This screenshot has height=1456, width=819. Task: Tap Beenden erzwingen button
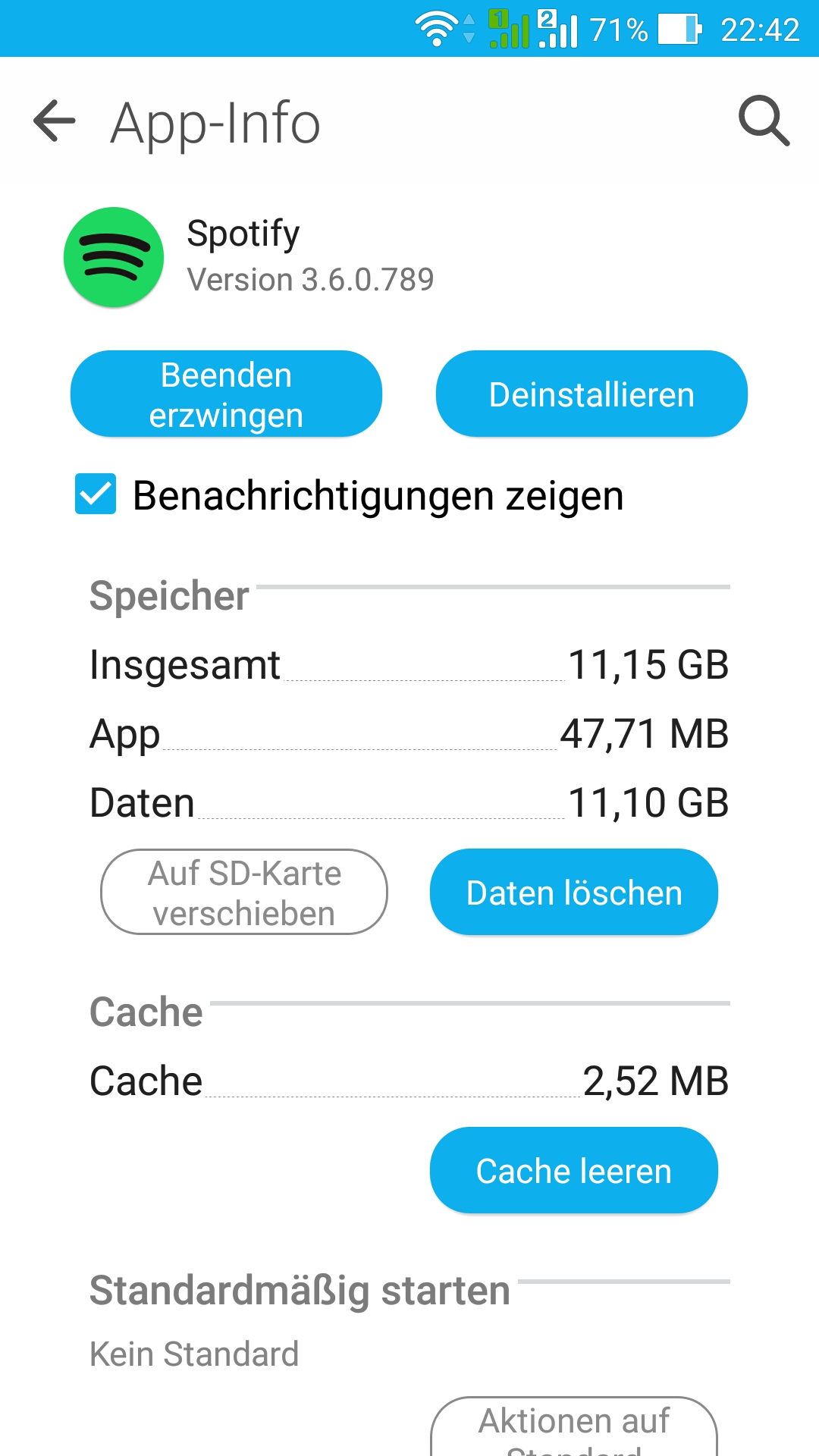pos(226,394)
